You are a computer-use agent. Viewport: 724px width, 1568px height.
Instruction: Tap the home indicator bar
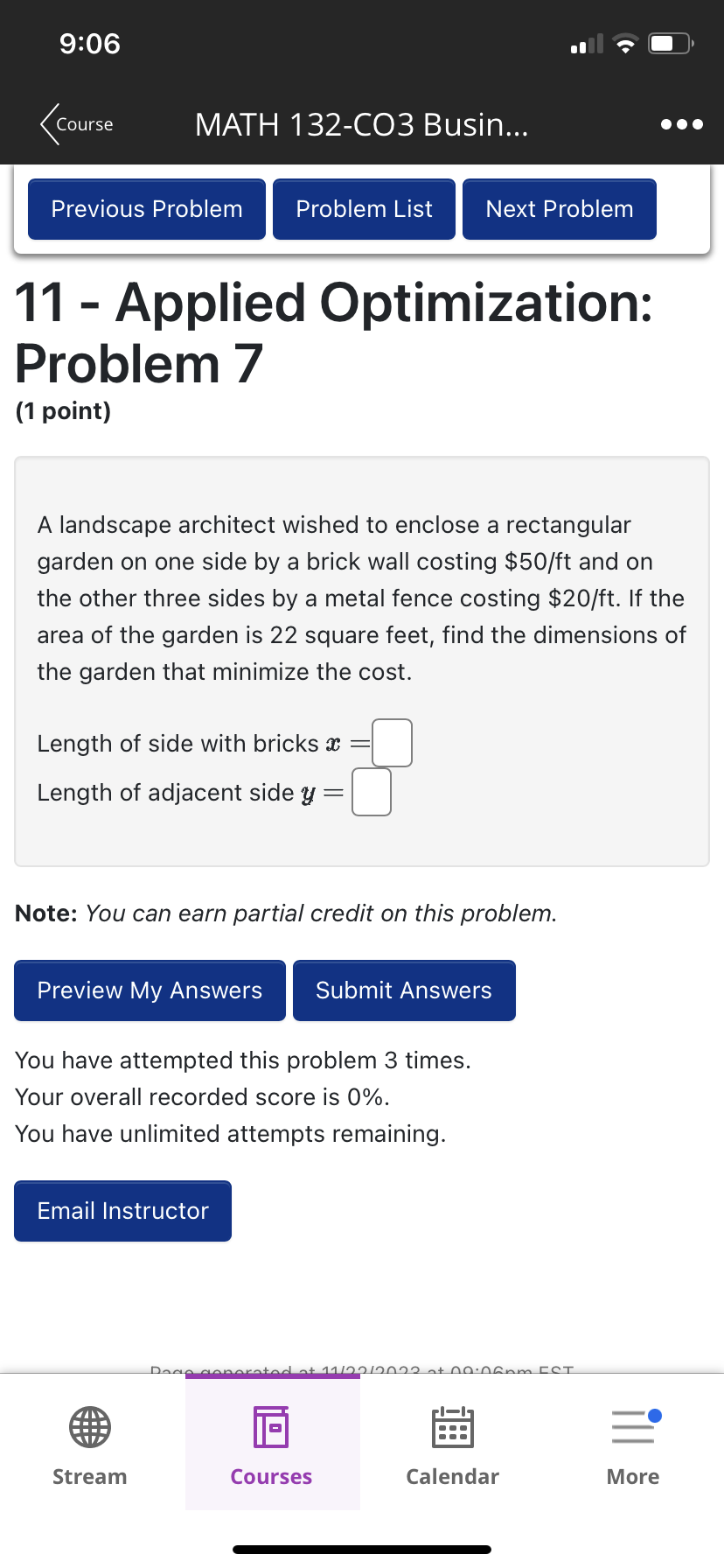[362, 1549]
